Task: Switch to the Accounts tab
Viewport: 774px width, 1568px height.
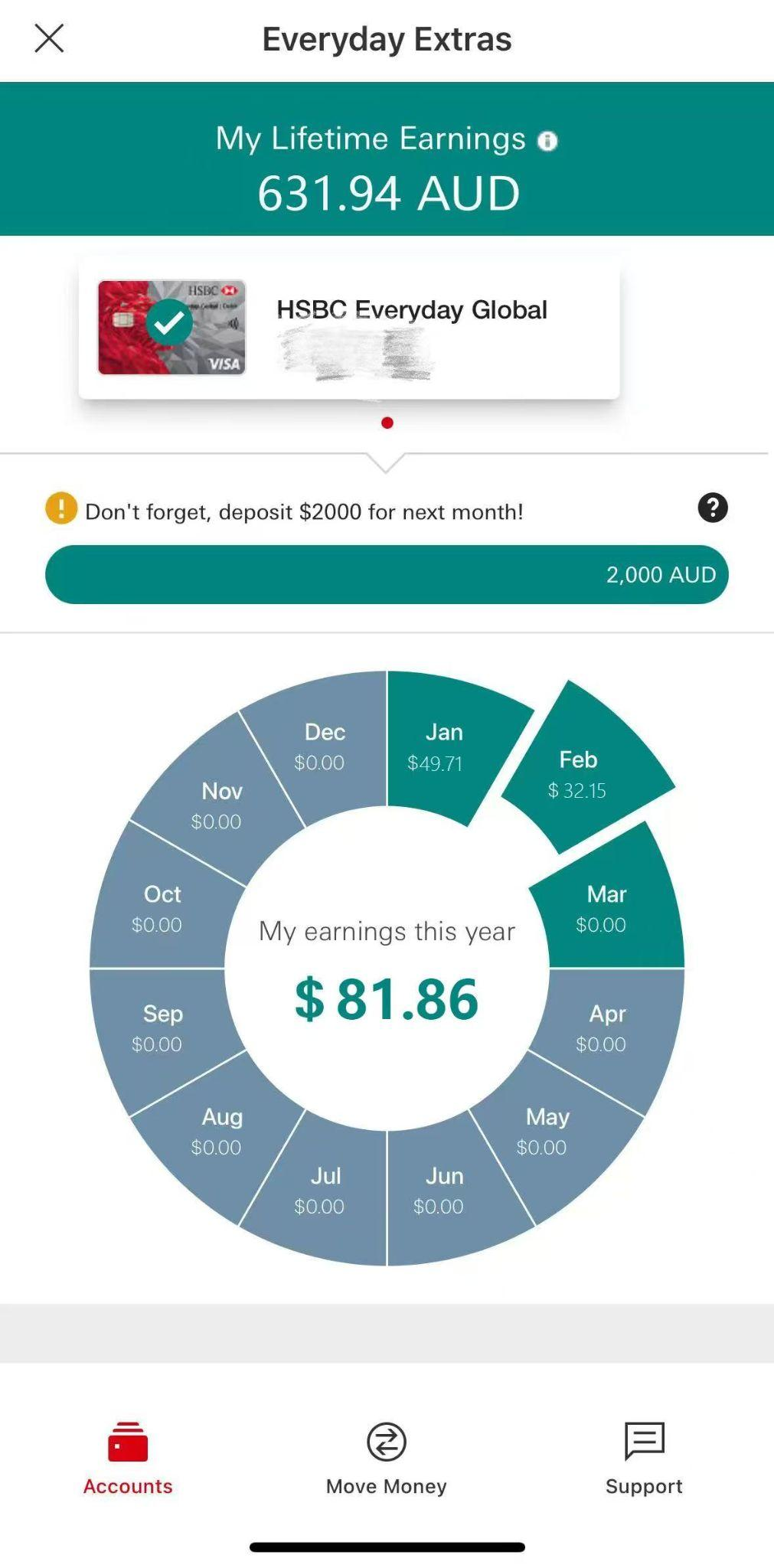Action: click(x=128, y=1459)
